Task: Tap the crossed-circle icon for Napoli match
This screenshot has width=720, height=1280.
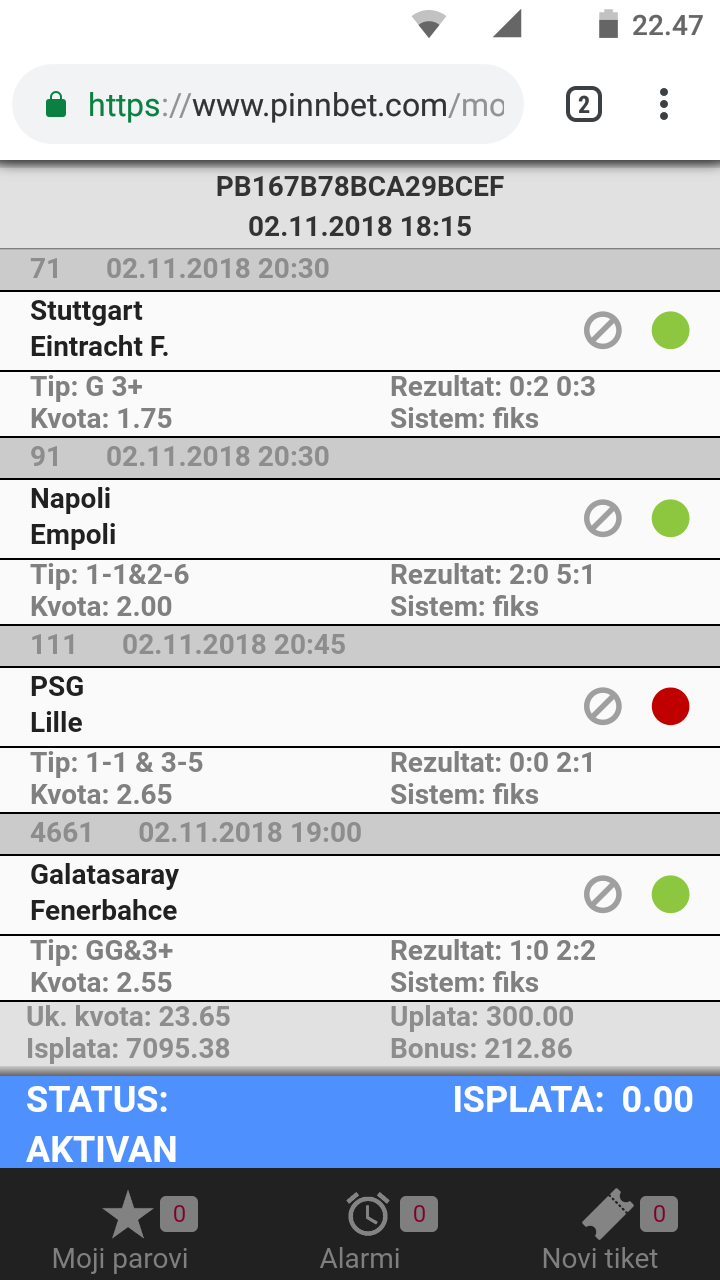Action: [x=603, y=518]
